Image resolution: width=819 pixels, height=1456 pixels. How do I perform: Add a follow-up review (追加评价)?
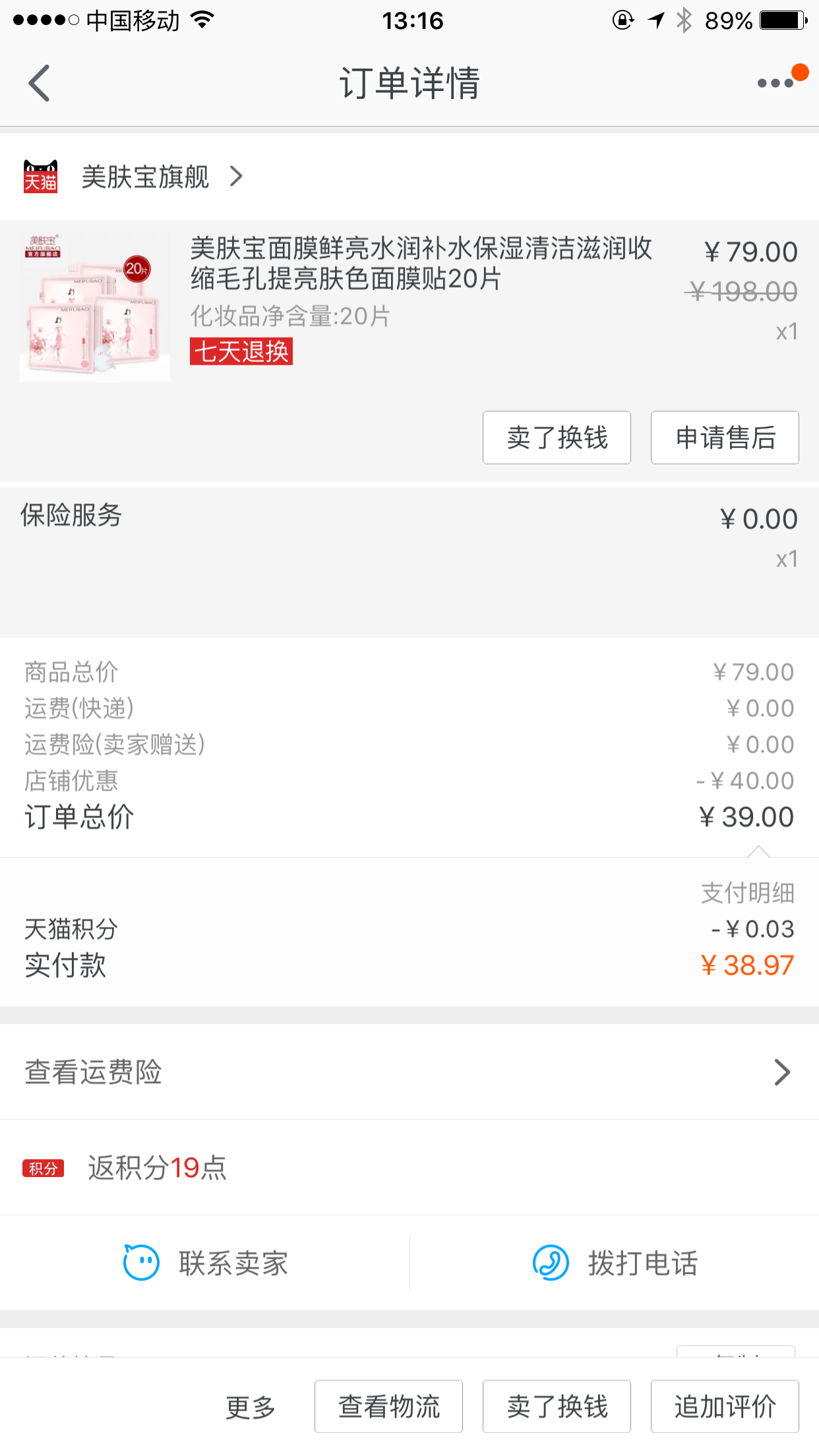pyautogui.click(x=725, y=1407)
